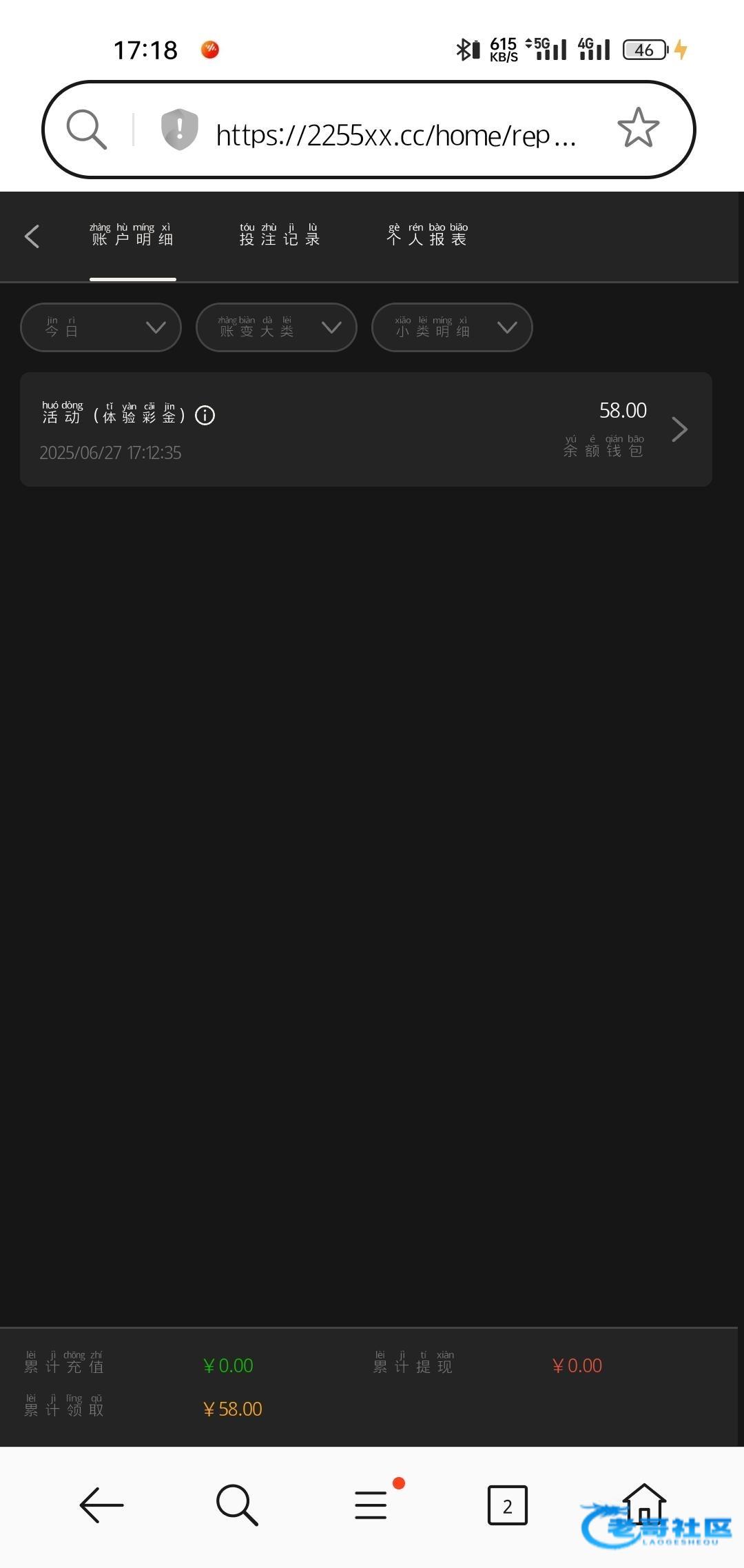Viewport: 744px width, 1568px height.
Task: Tap the search icon in address bar
Action: coord(87,129)
